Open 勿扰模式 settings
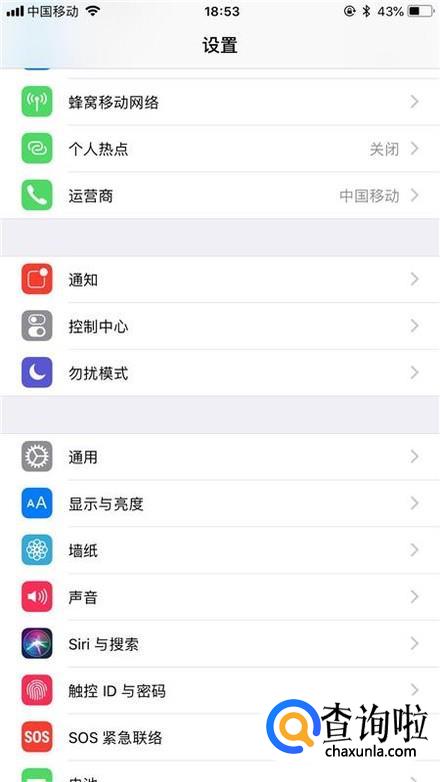 (220, 373)
